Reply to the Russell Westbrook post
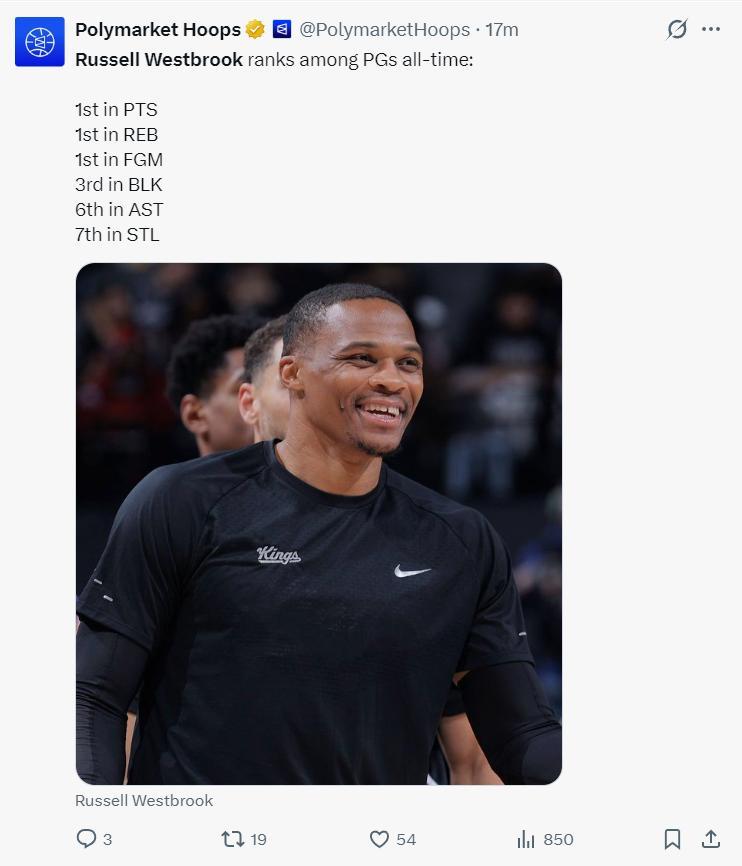Screen dimensions: 742x866 87,839
